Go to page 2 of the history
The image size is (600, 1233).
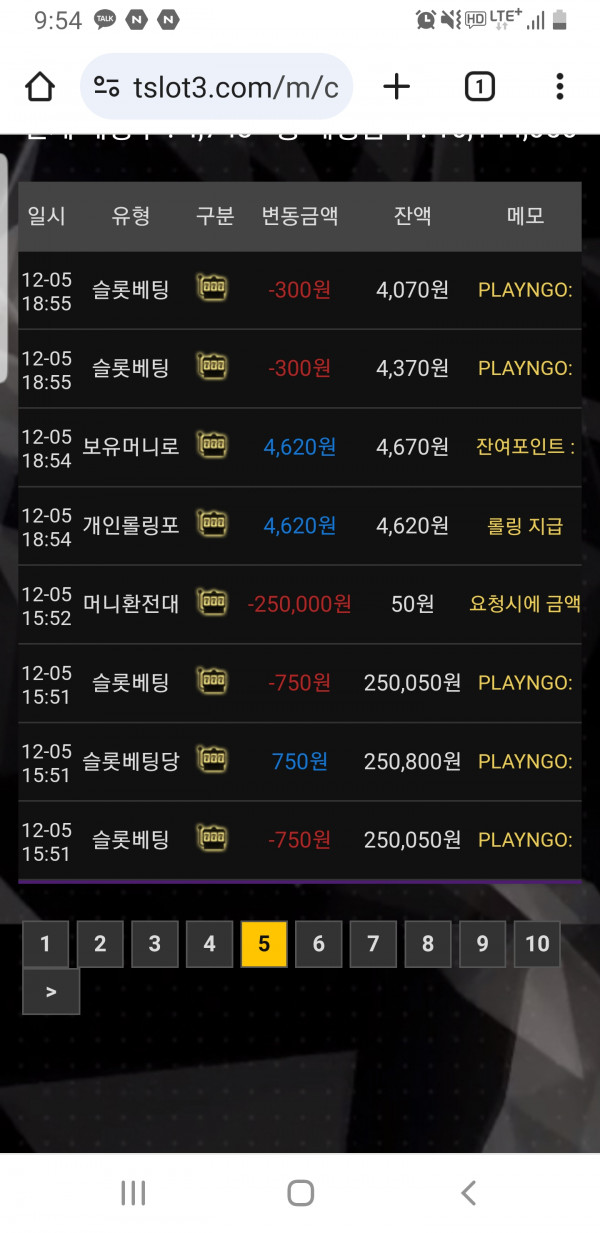click(100, 944)
